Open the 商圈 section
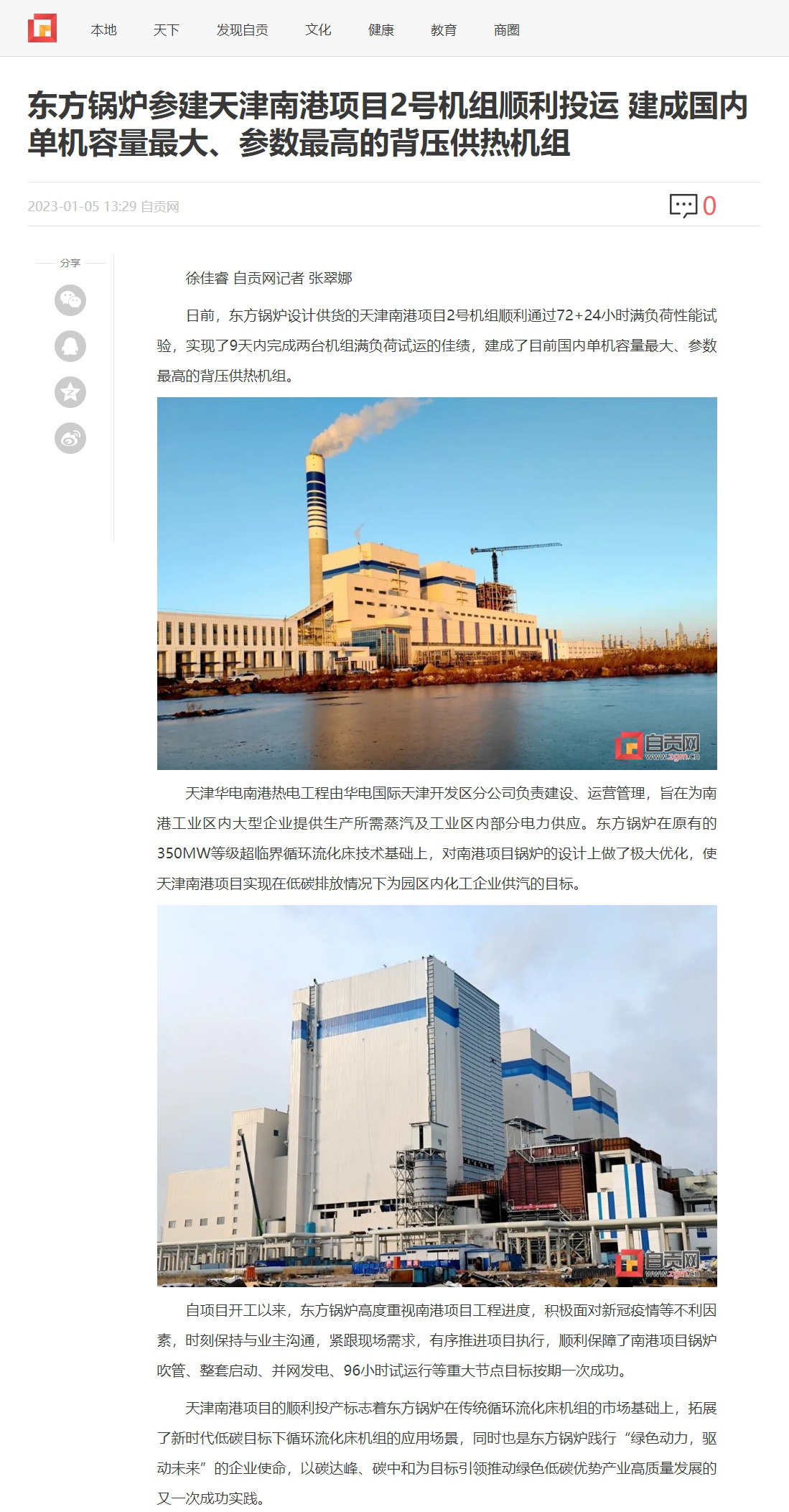This screenshot has height=1512, width=789. (507, 30)
